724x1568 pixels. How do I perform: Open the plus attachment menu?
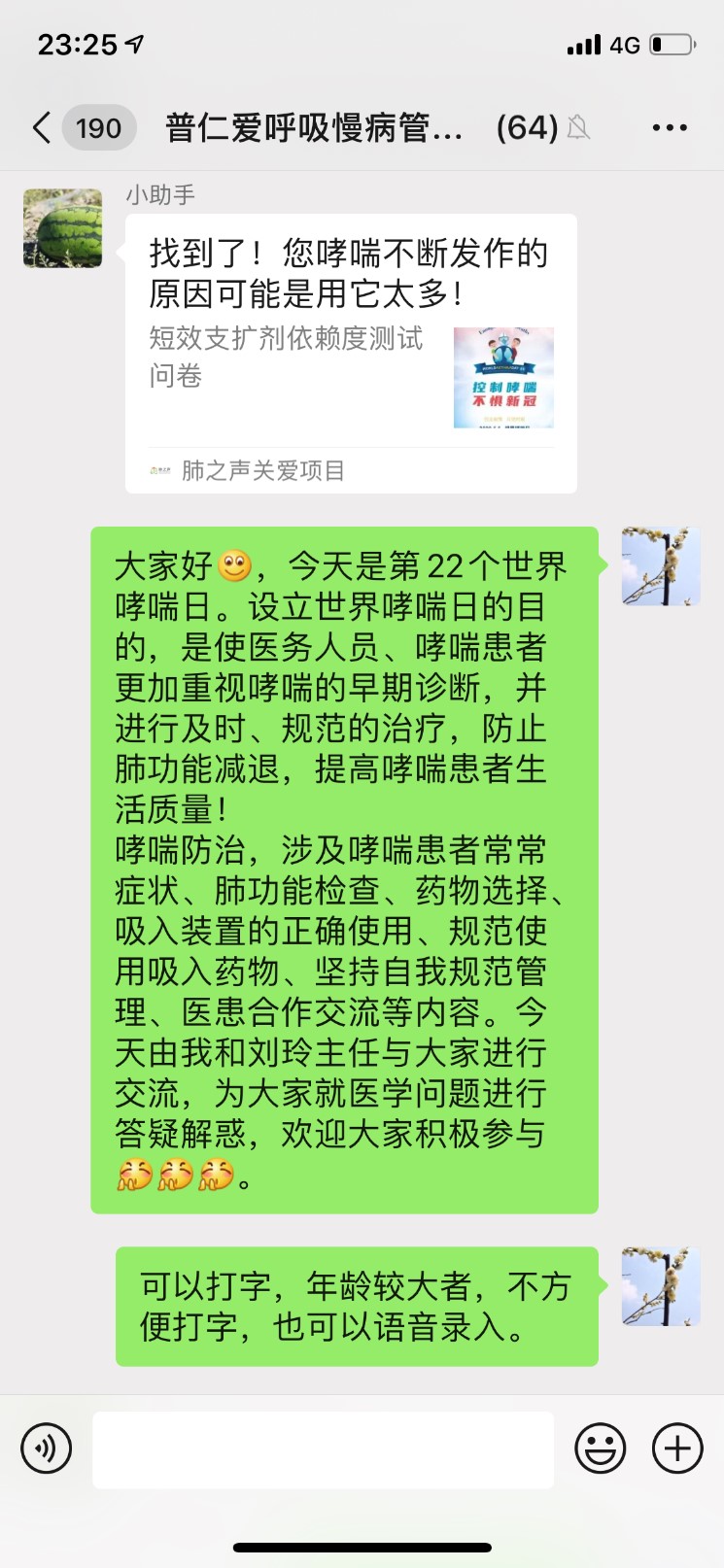(677, 1449)
